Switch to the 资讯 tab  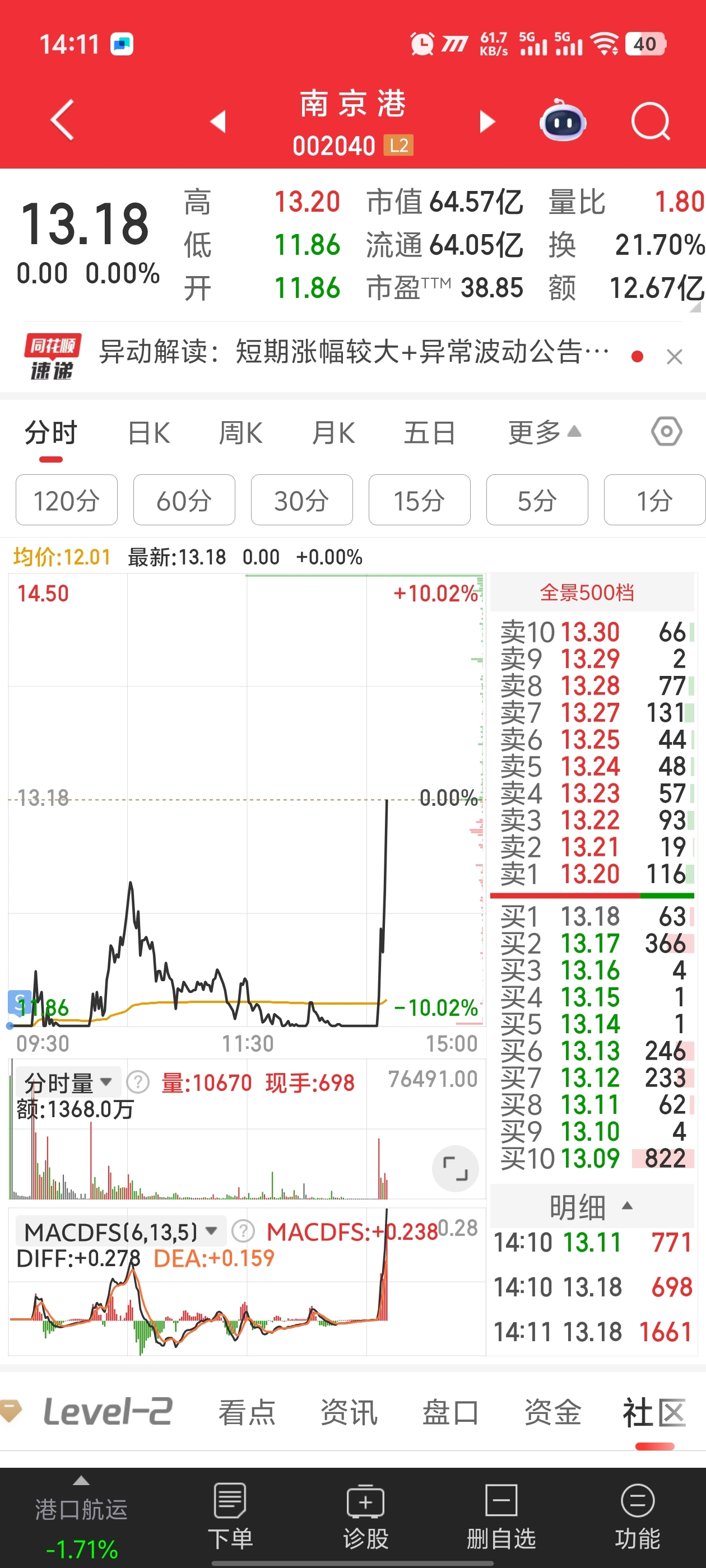point(349,1412)
